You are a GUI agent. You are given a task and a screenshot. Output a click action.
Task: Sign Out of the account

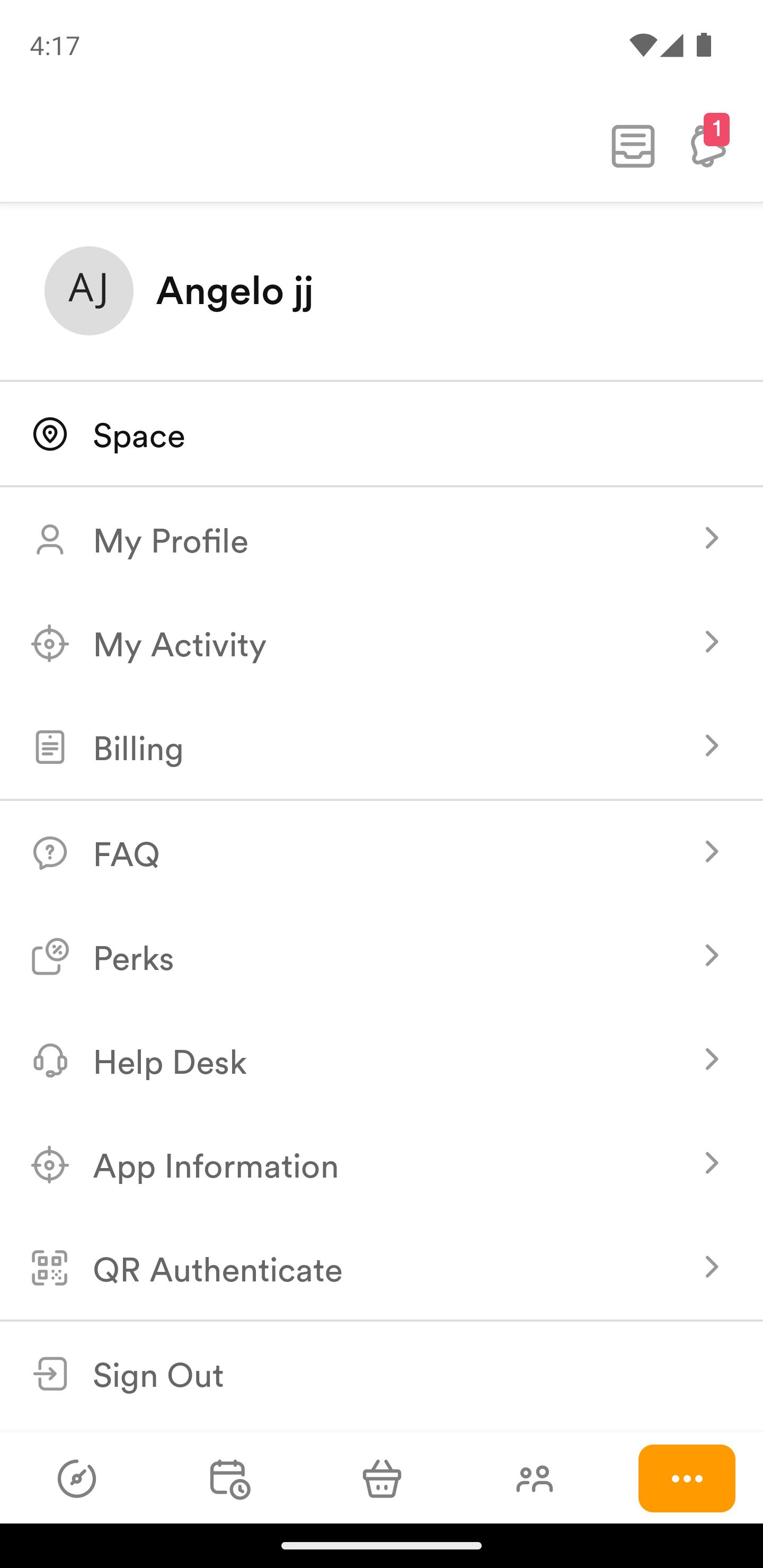coord(381,1375)
